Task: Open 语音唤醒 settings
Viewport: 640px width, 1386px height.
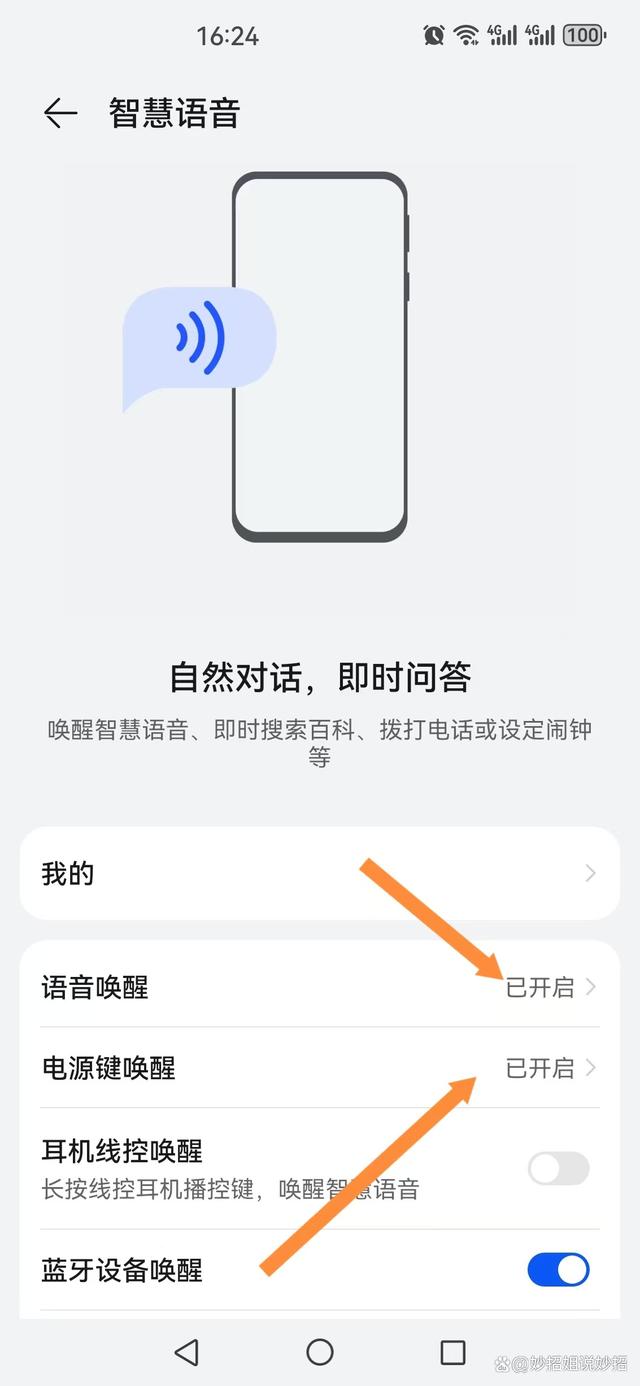Action: pyautogui.click(x=319, y=987)
